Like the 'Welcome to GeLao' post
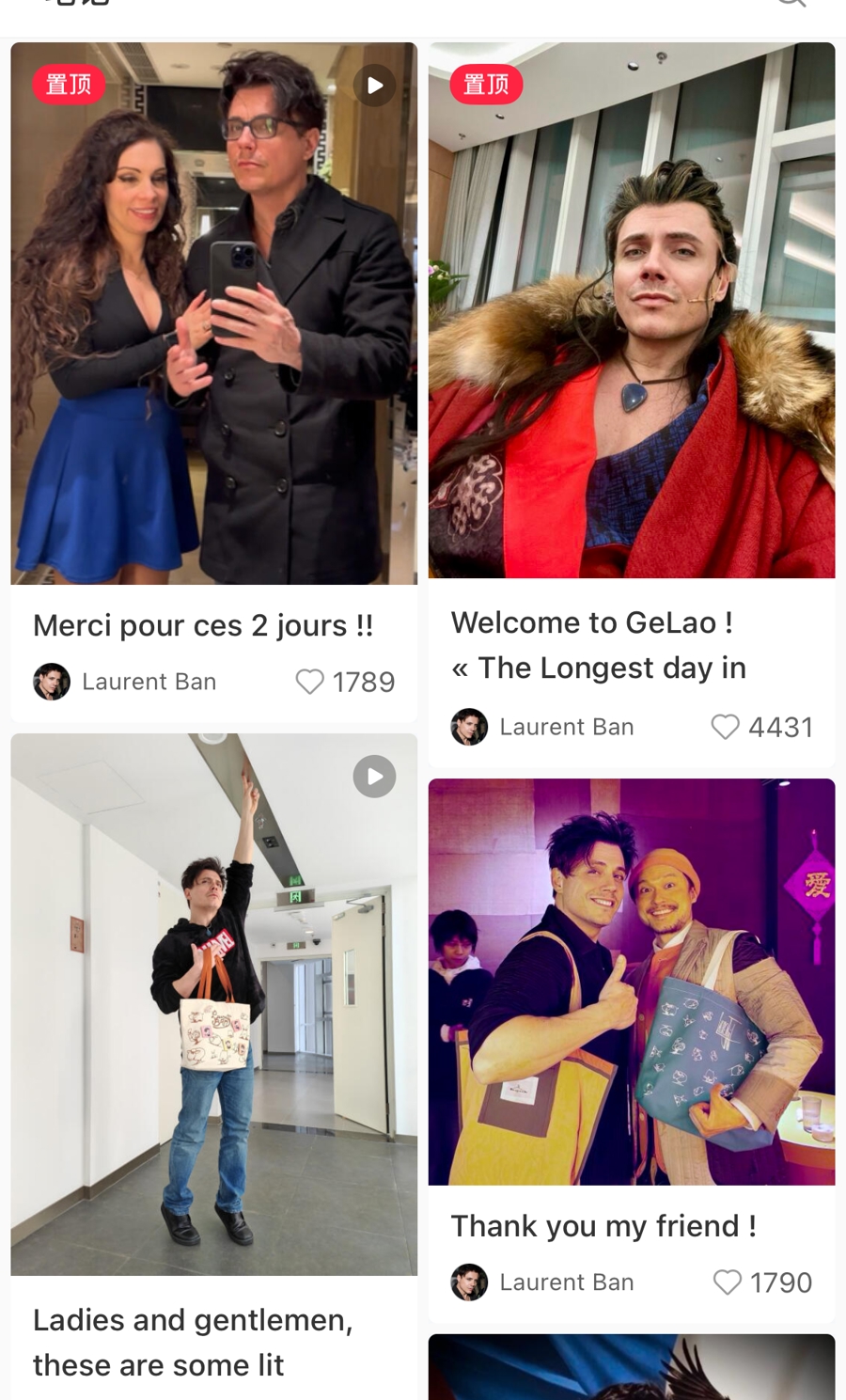This screenshot has height=1400, width=846. click(725, 727)
